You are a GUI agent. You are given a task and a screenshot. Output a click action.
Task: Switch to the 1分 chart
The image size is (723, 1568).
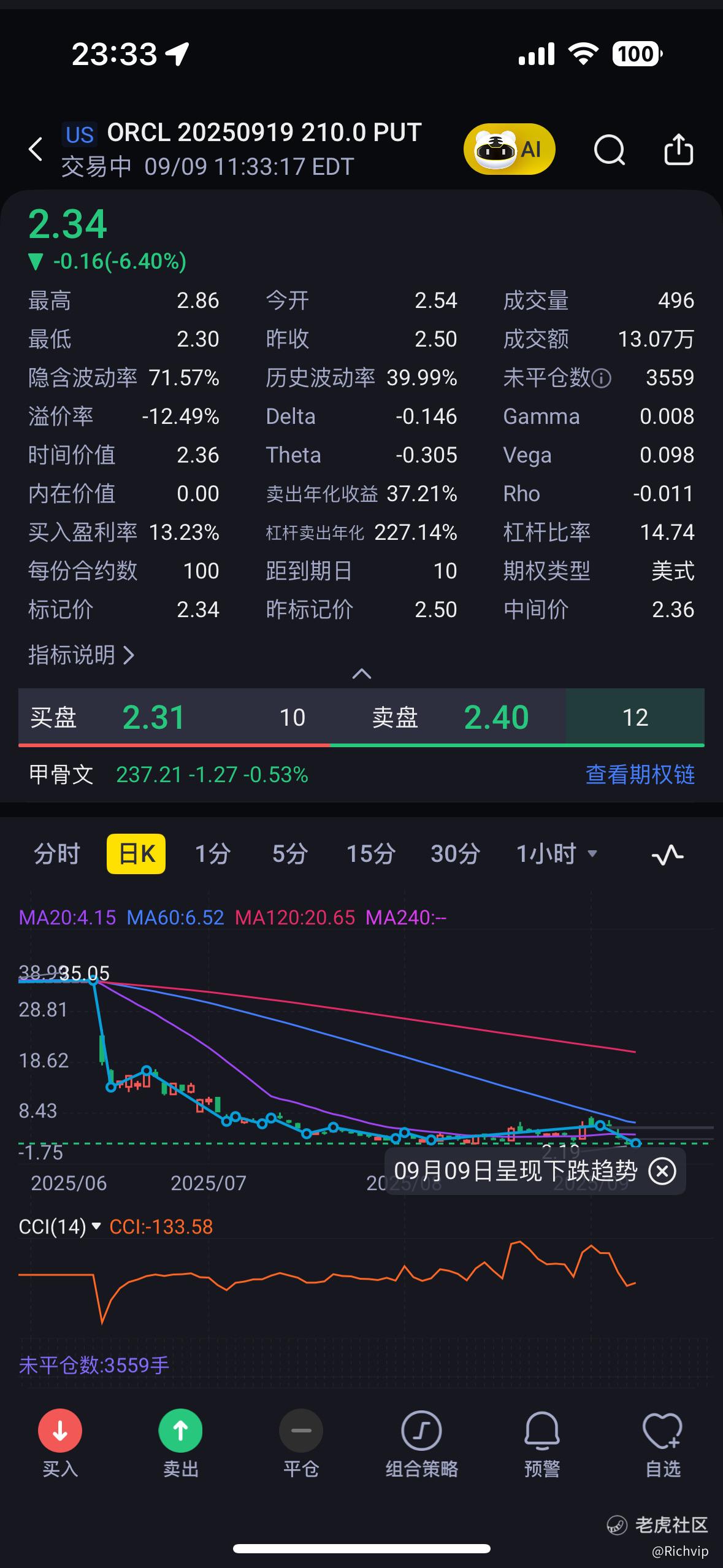[213, 854]
